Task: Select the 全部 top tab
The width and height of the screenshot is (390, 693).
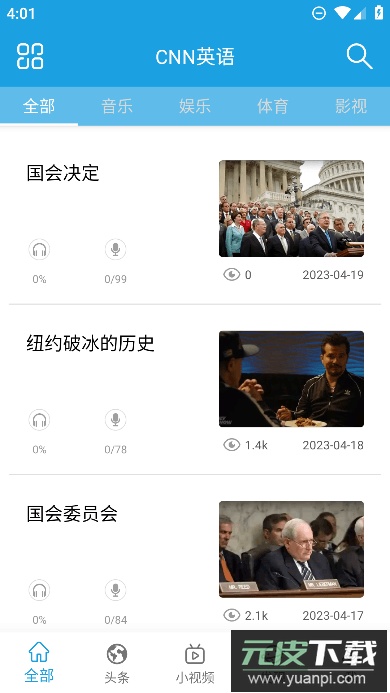Action: (39, 107)
